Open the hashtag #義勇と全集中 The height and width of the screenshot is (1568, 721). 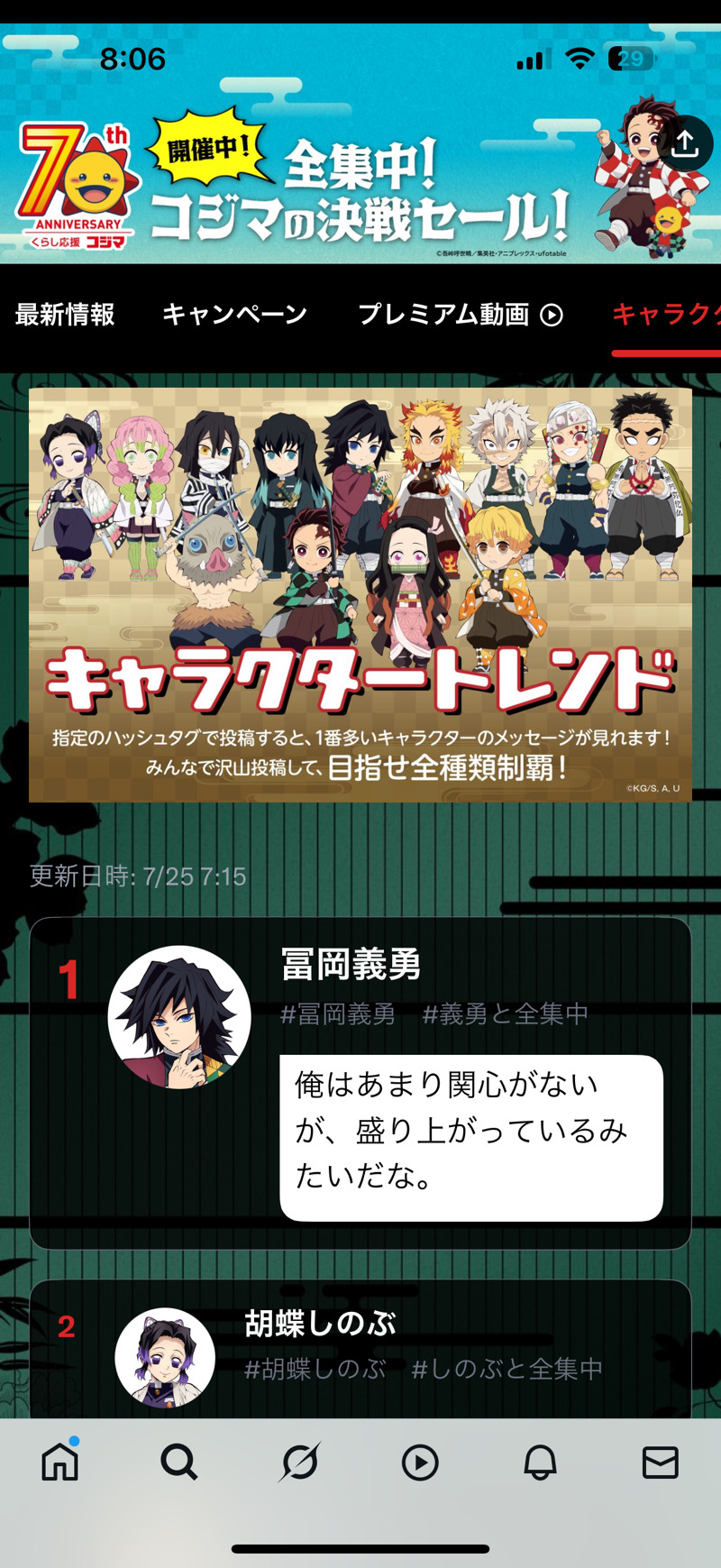pos(505,1014)
